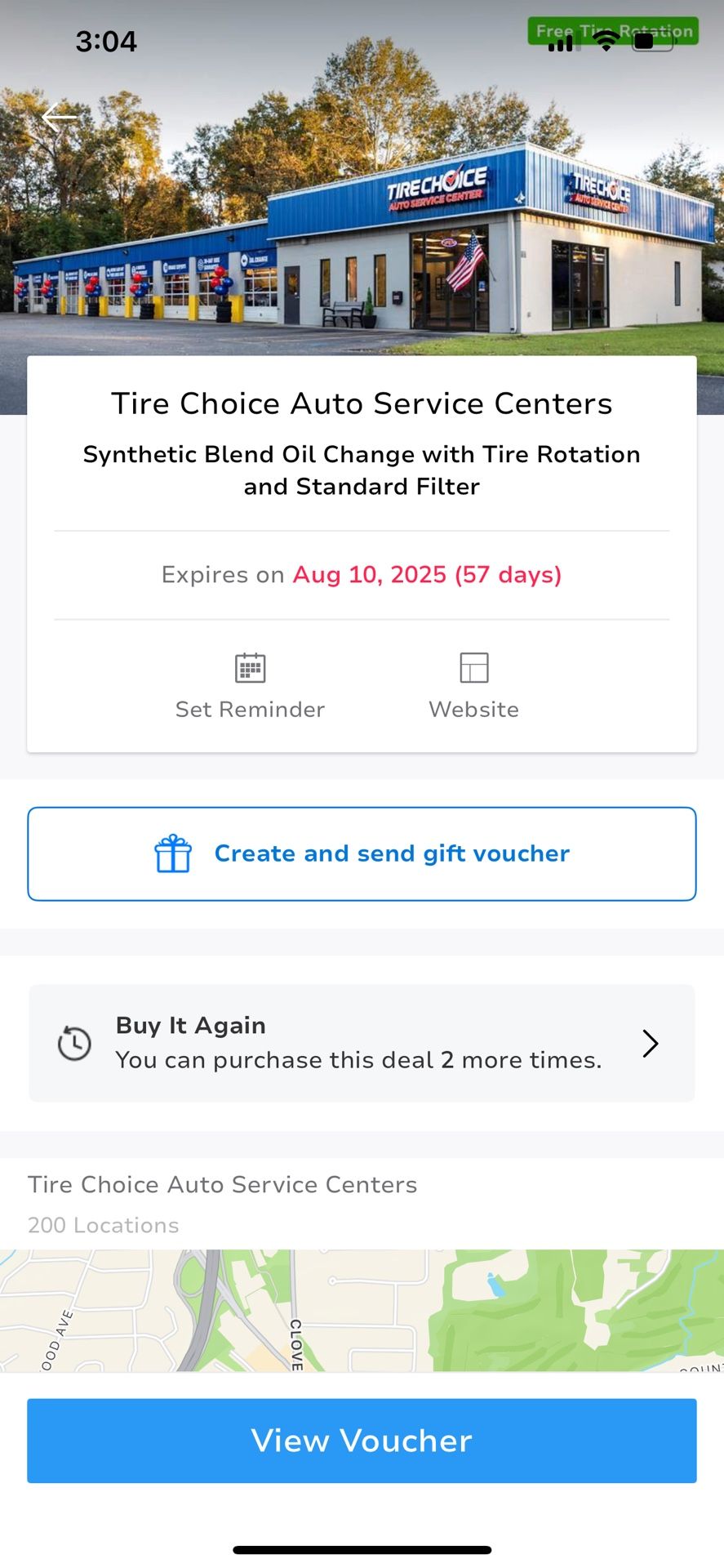Screen dimensions: 724x1568
Task: Tap the Wi-Fi icon in status bar
Action: coord(605,42)
